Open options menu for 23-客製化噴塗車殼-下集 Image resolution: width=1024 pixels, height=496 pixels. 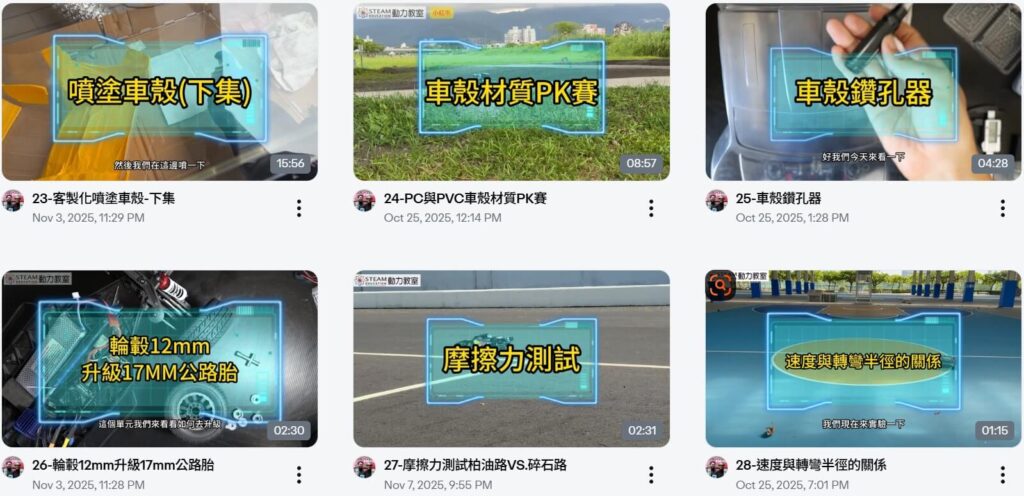(x=299, y=208)
